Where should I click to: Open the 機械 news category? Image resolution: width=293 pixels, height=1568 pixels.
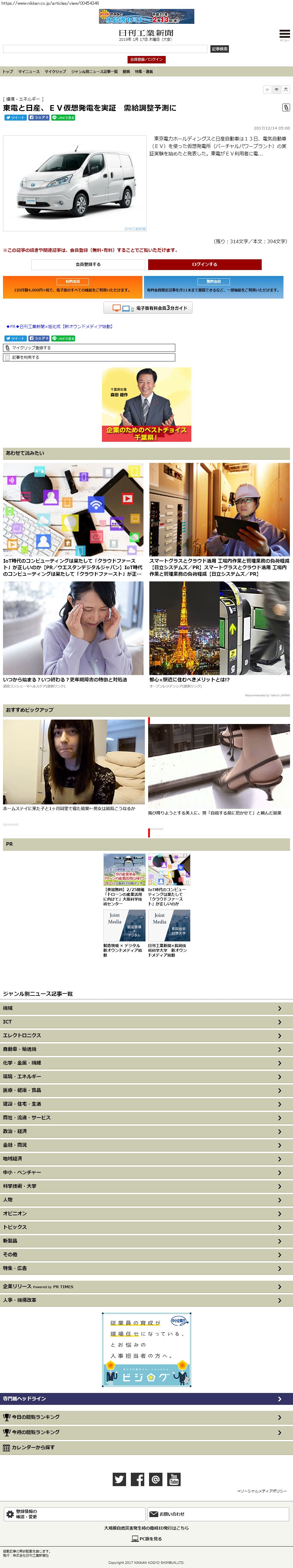click(x=146, y=1009)
